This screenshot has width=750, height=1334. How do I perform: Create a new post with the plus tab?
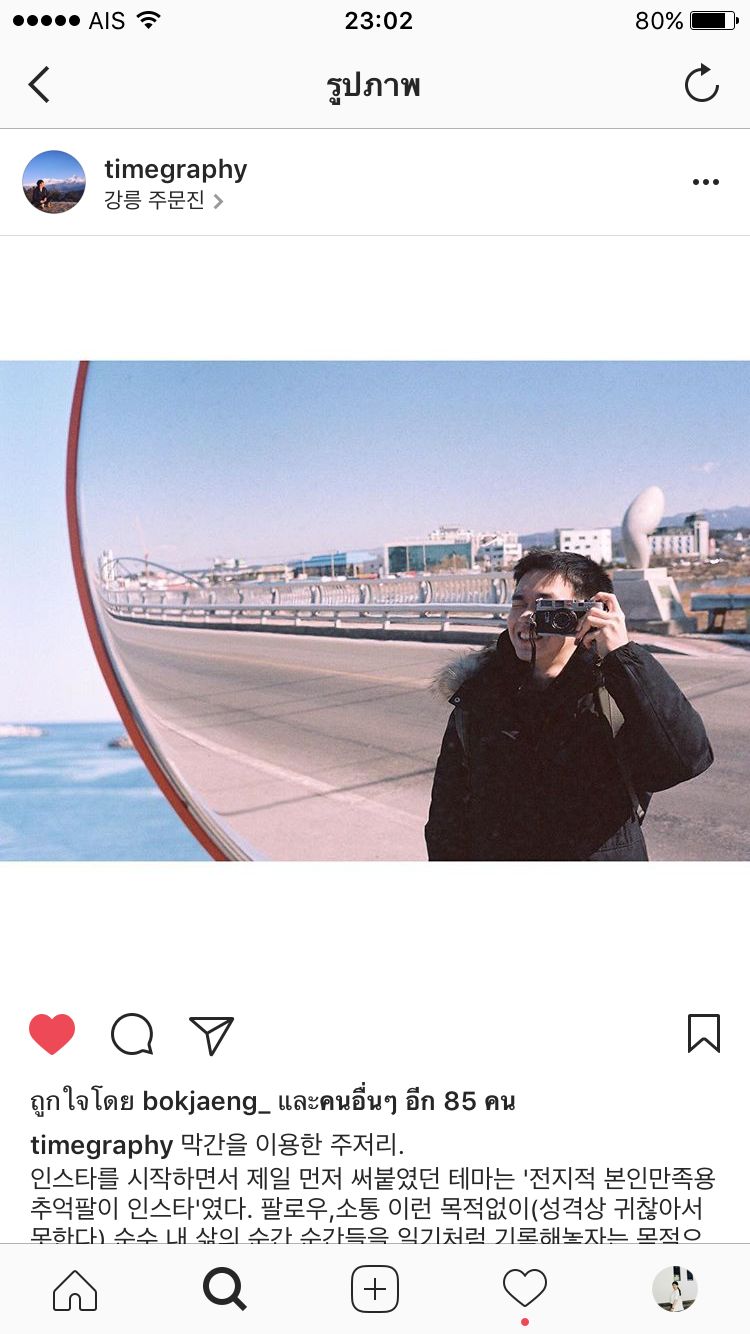pyautogui.click(x=375, y=1289)
